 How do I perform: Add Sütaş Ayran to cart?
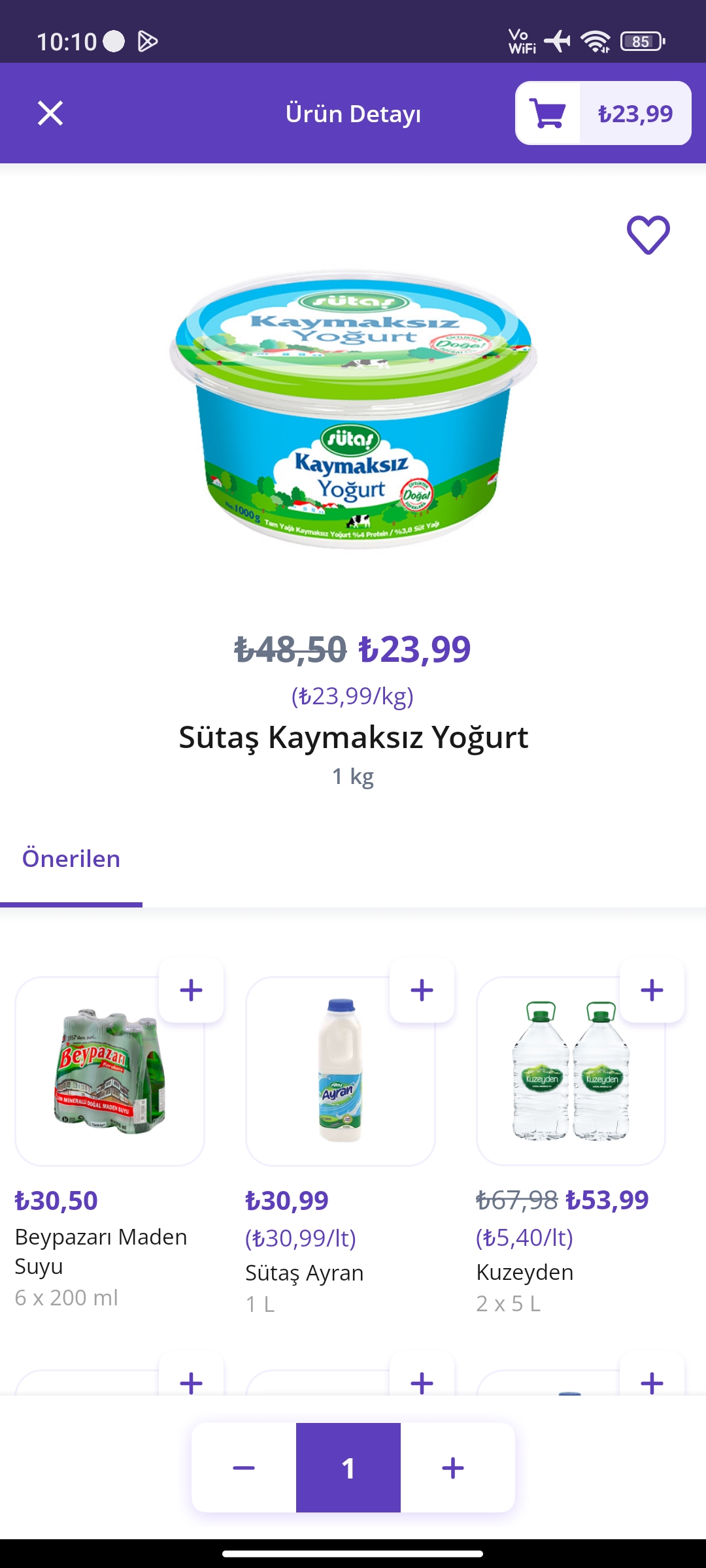coord(422,990)
